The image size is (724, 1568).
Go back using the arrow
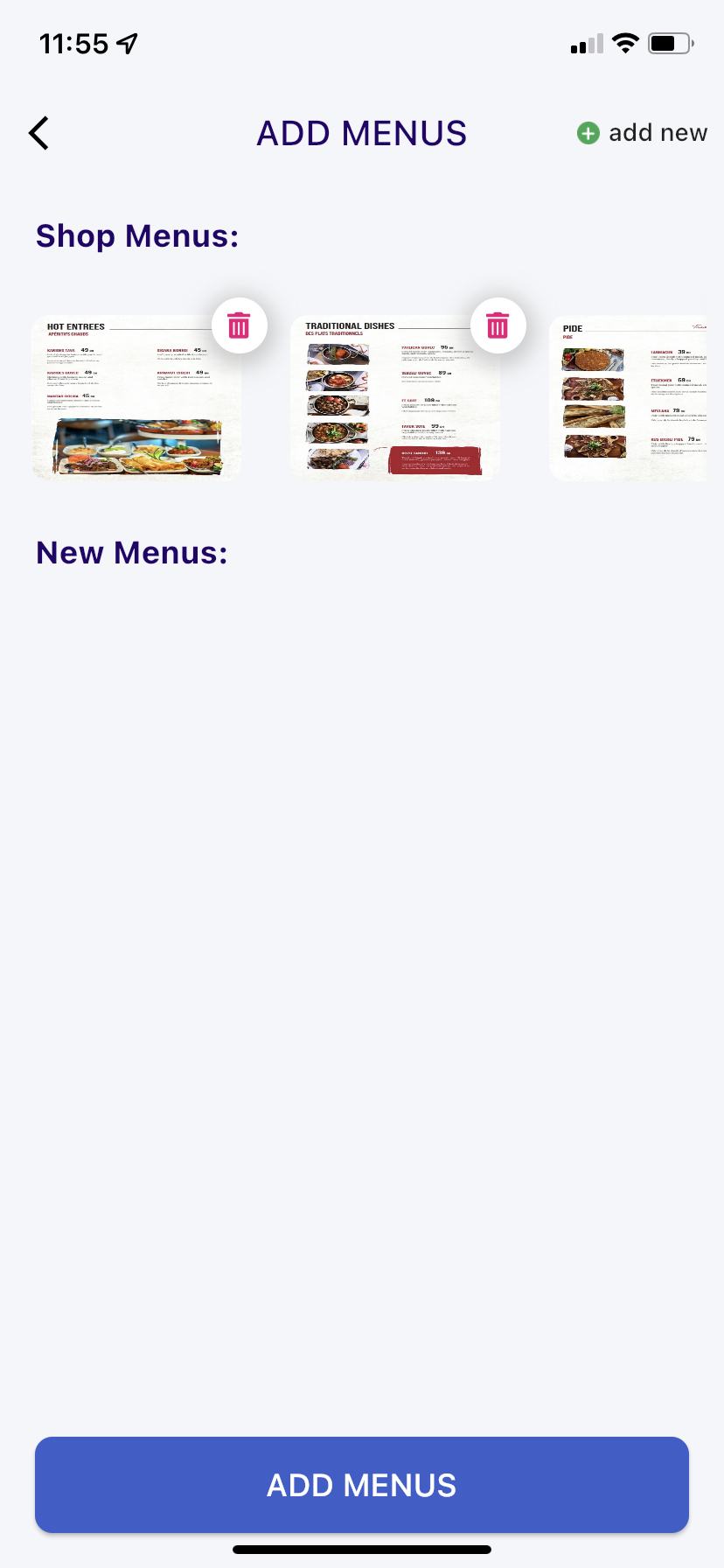(x=38, y=133)
